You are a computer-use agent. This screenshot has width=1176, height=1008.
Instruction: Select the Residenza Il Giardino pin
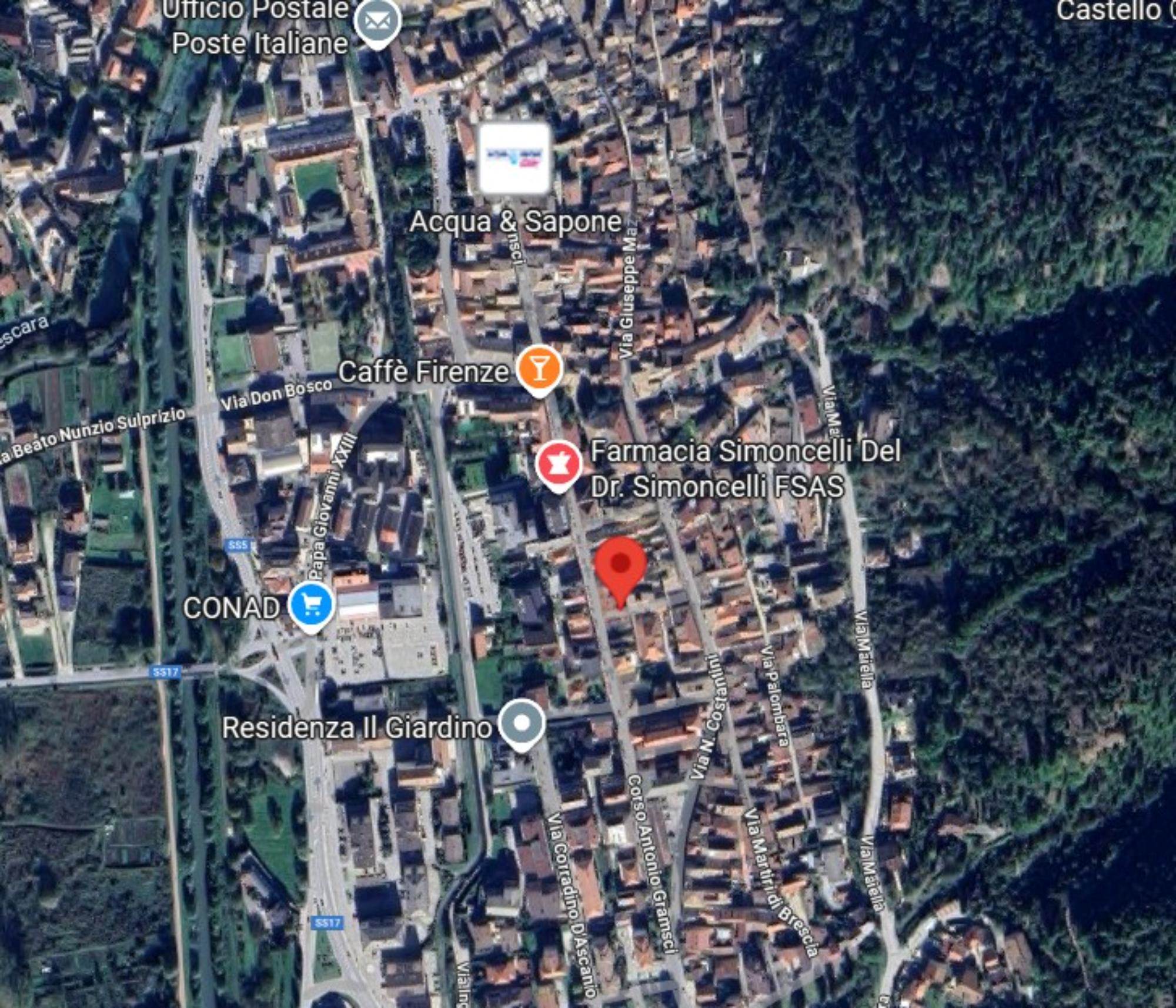point(522,723)
